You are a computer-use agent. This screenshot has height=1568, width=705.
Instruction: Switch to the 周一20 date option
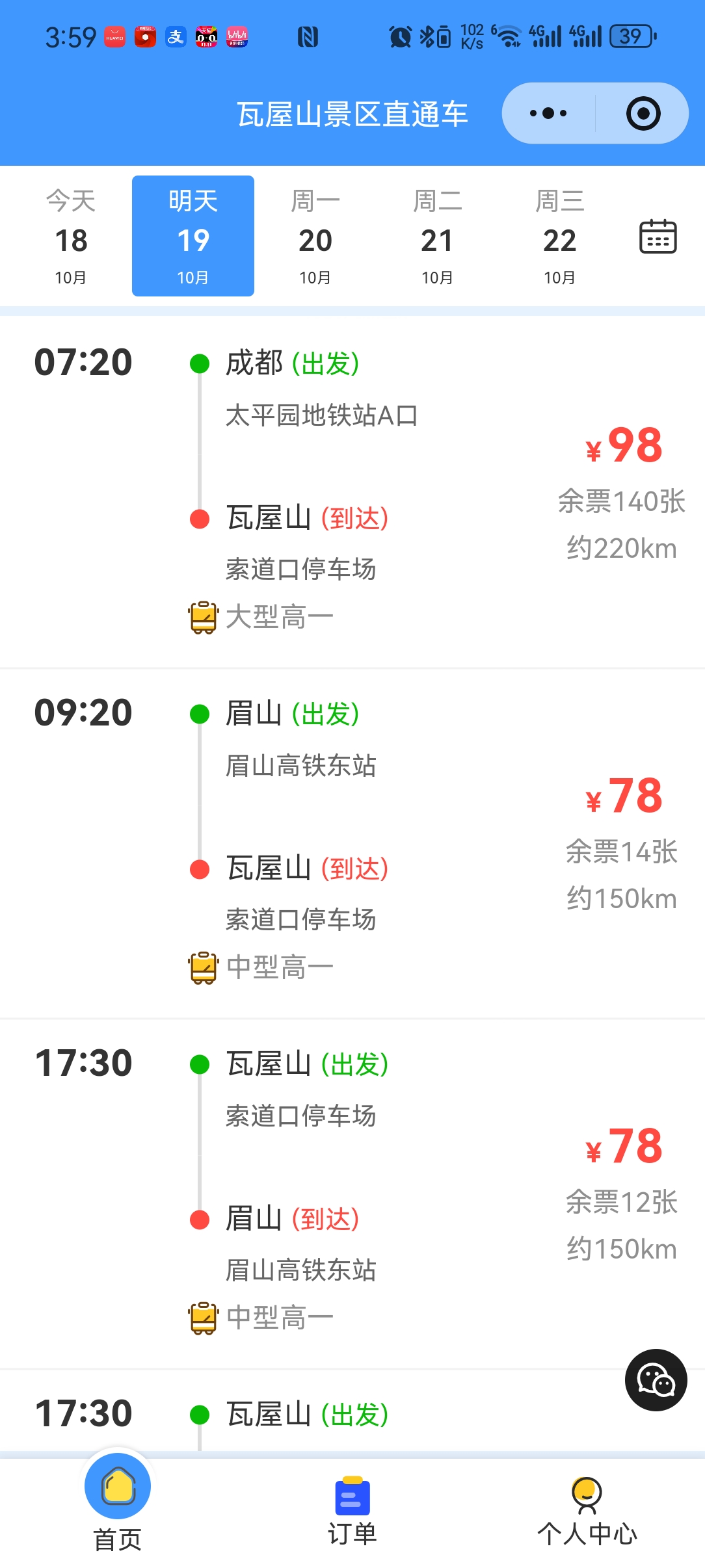point(316,236)
